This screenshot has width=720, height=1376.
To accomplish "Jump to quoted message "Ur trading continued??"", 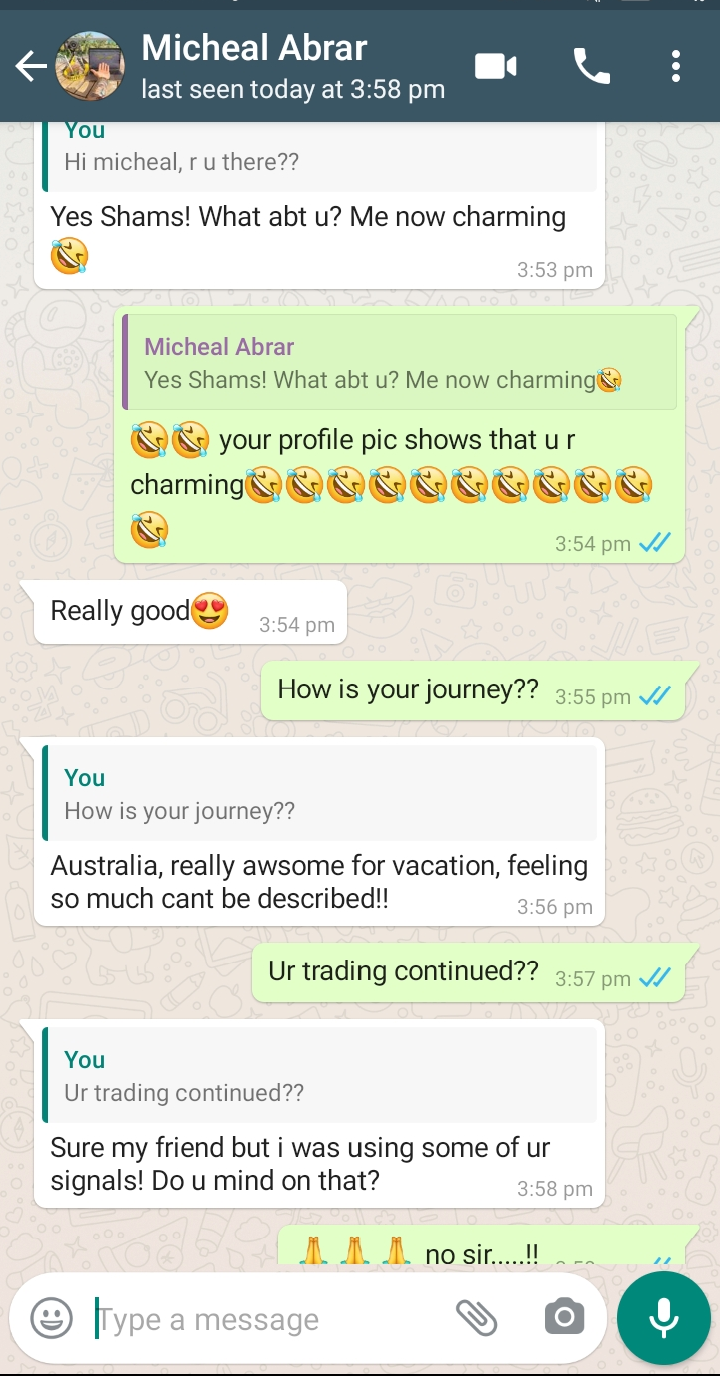I will [x=320, y=1075].
